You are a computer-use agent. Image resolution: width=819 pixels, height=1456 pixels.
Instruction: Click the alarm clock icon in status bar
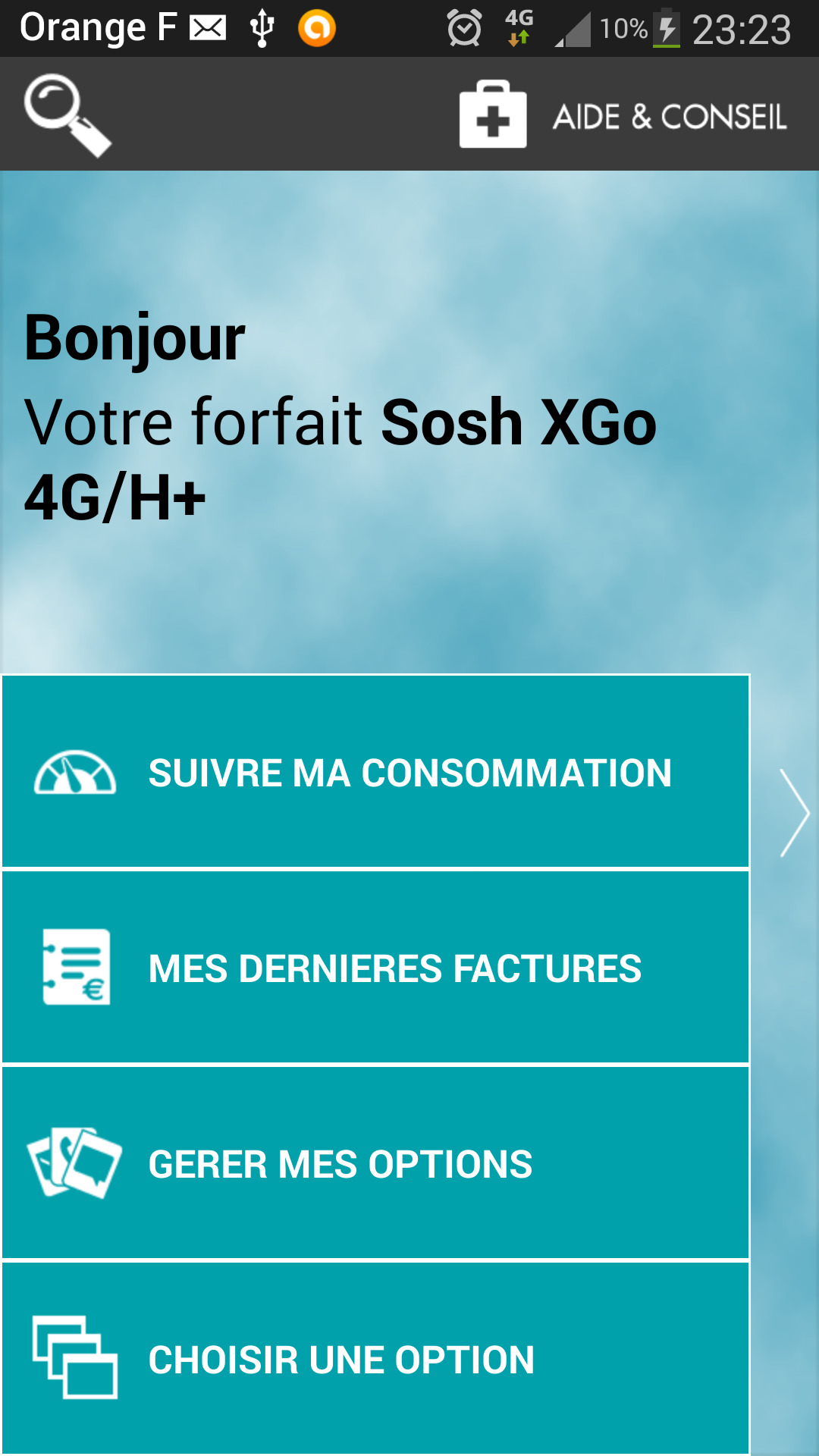466,27
